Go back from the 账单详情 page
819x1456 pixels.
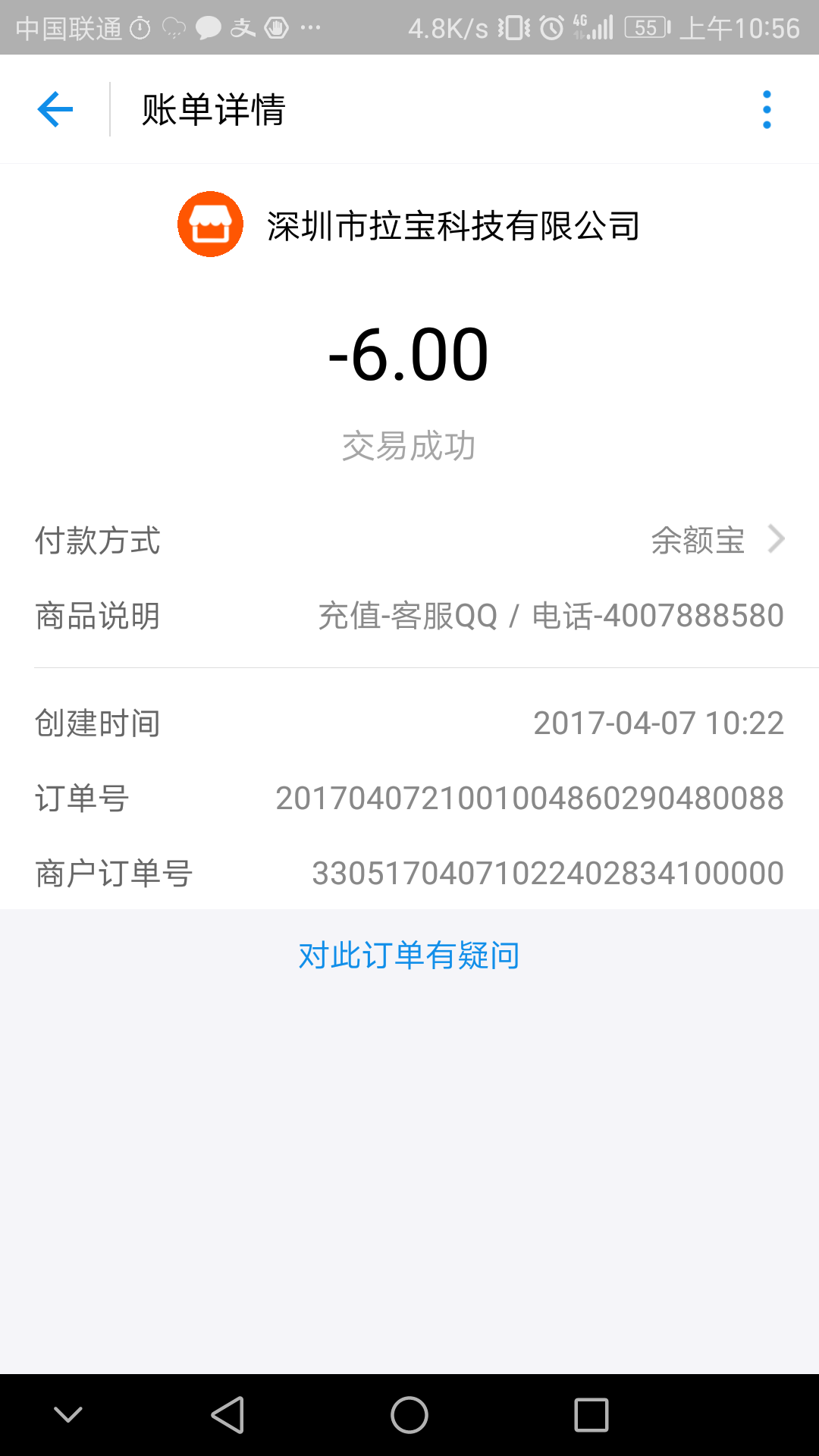pyautogui.click(x=55, y=110)
